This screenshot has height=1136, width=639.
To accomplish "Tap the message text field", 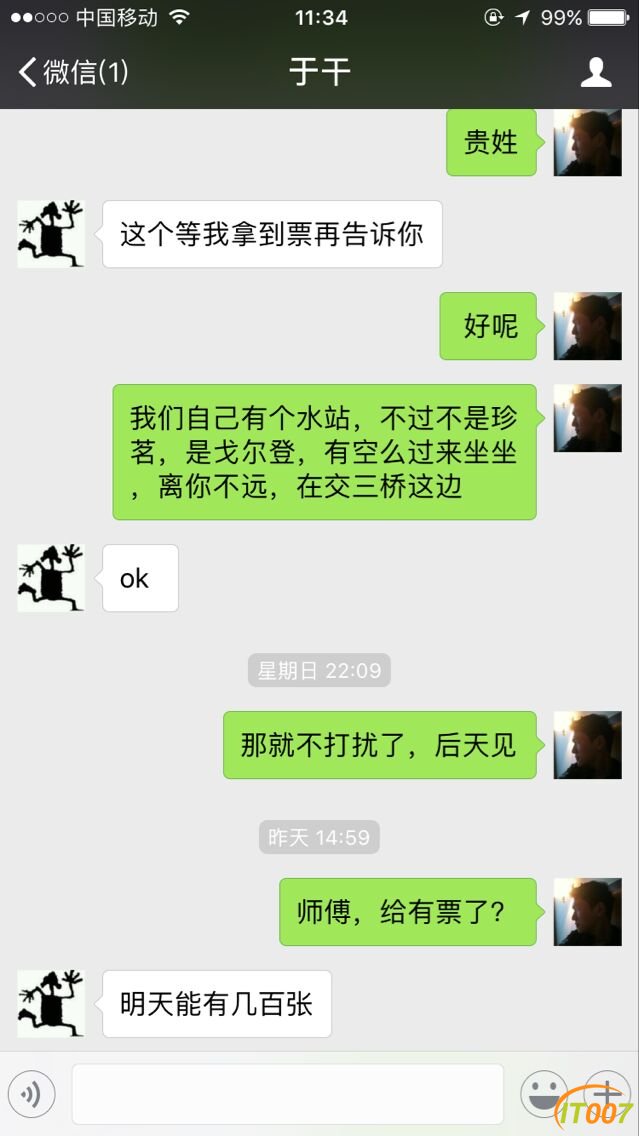I will [x=287, y=1094].
